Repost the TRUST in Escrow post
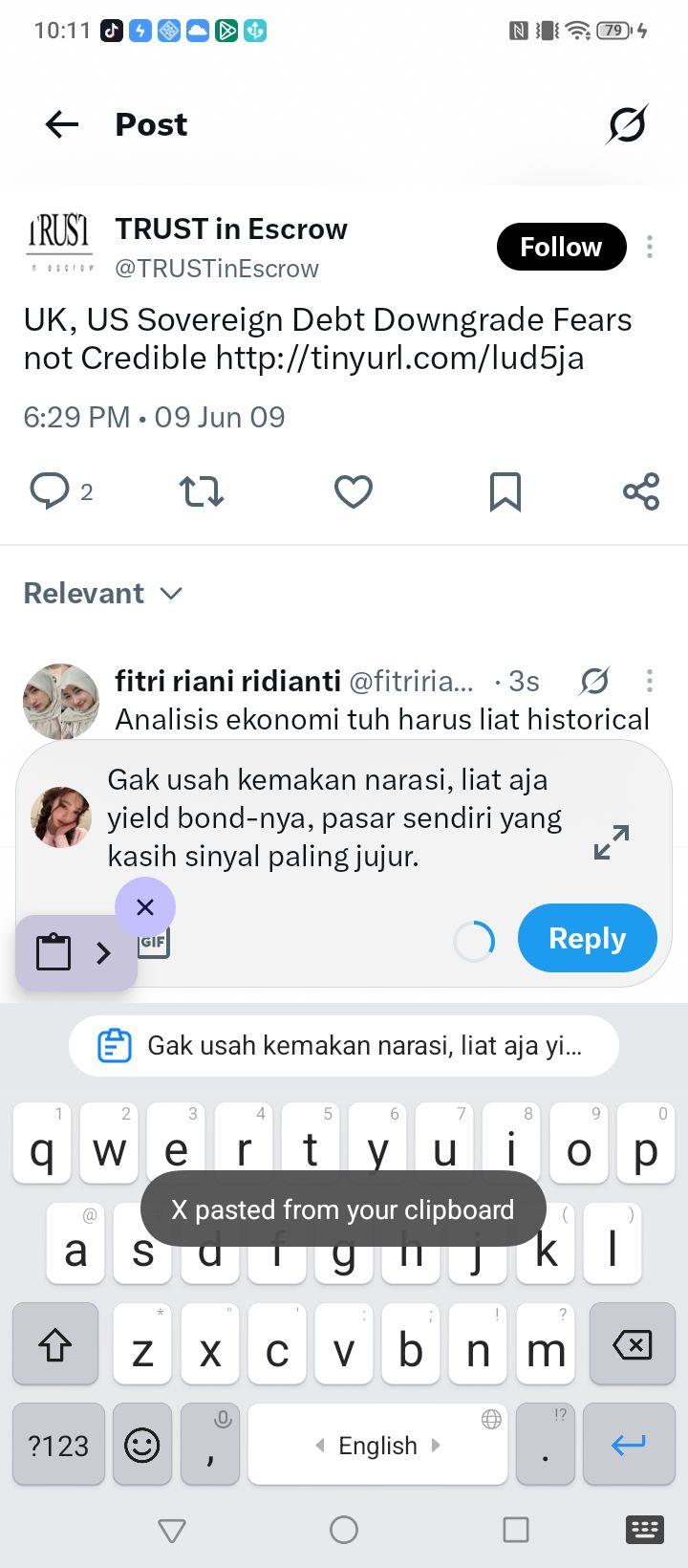 (x=202, y=491)
